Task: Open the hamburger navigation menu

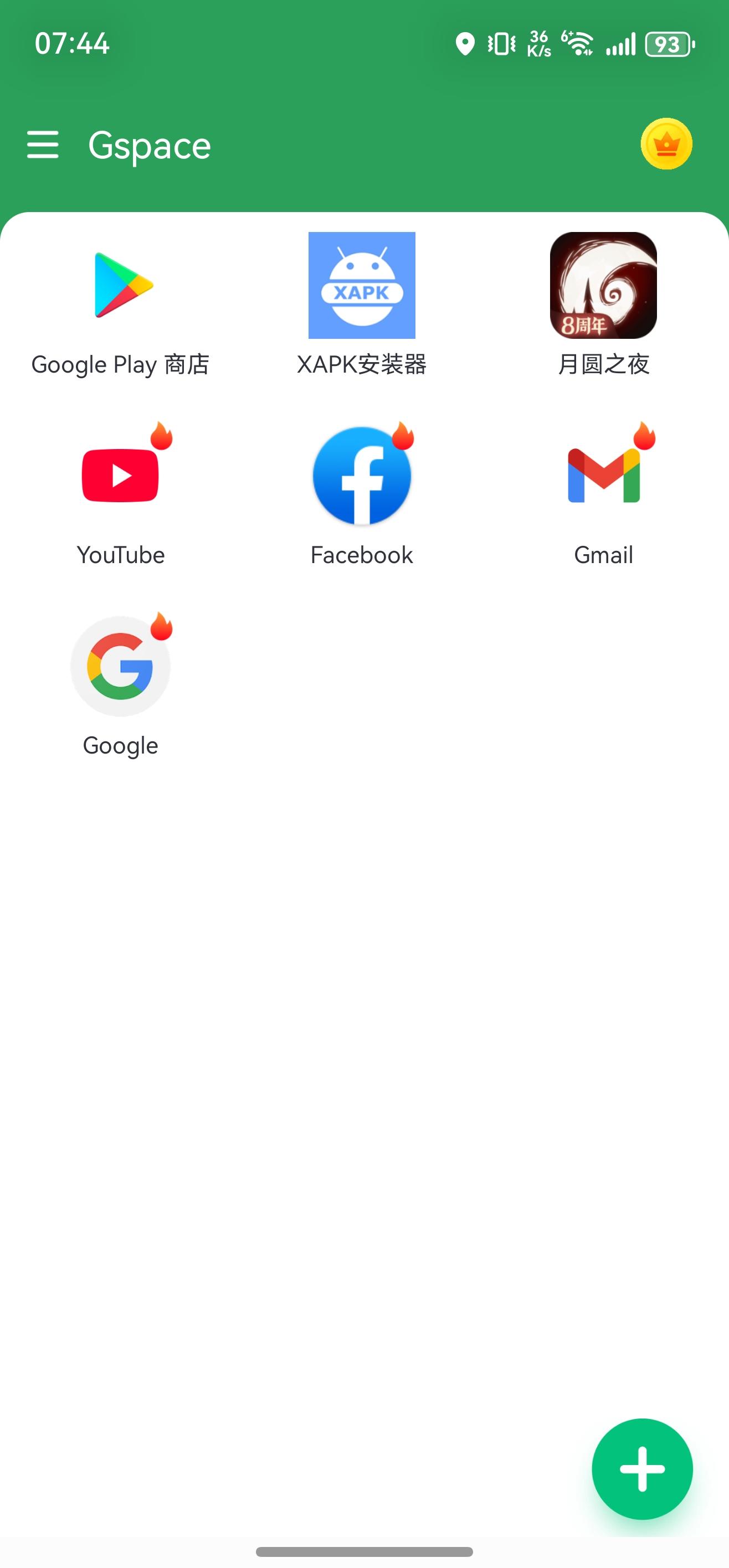Action: [43, 145]
